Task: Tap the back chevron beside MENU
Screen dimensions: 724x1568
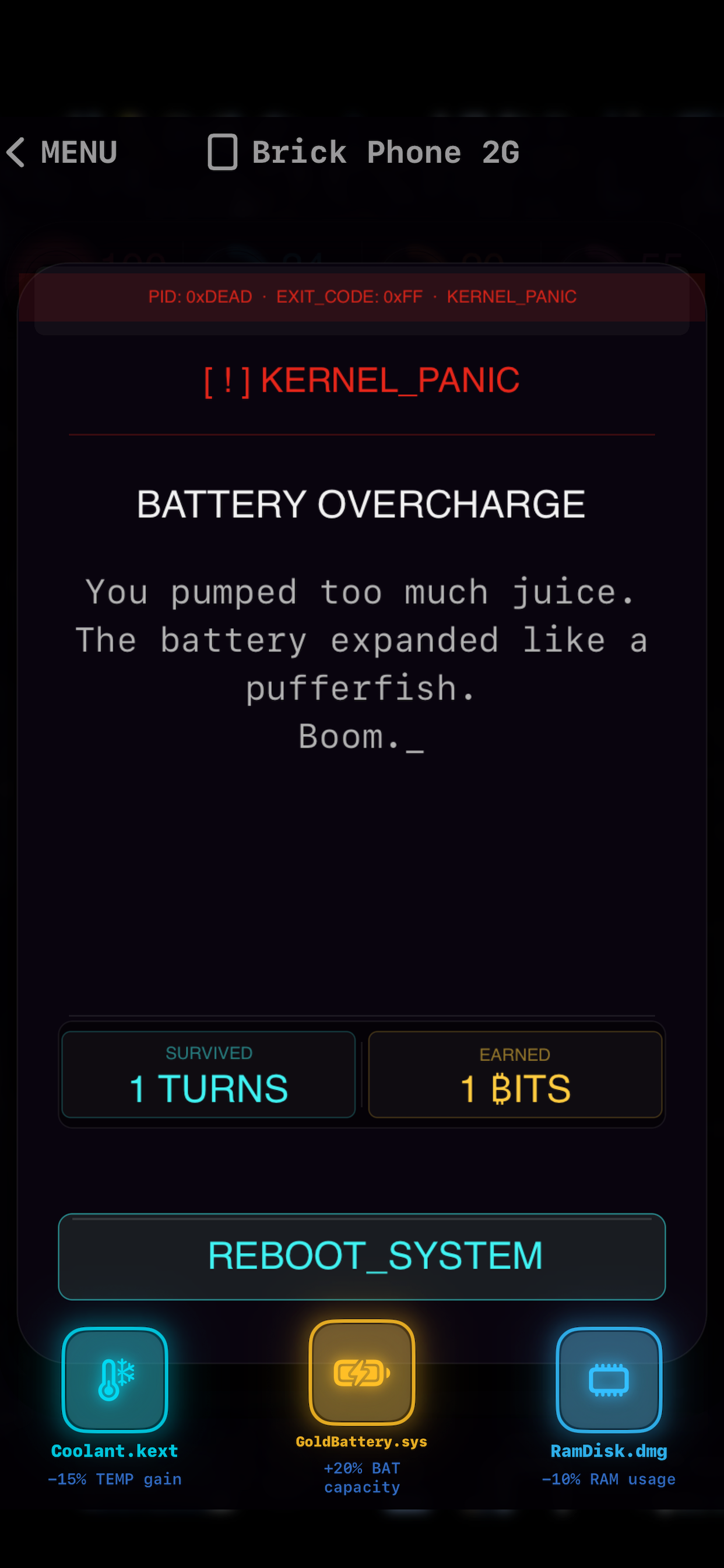Action: 15,153
